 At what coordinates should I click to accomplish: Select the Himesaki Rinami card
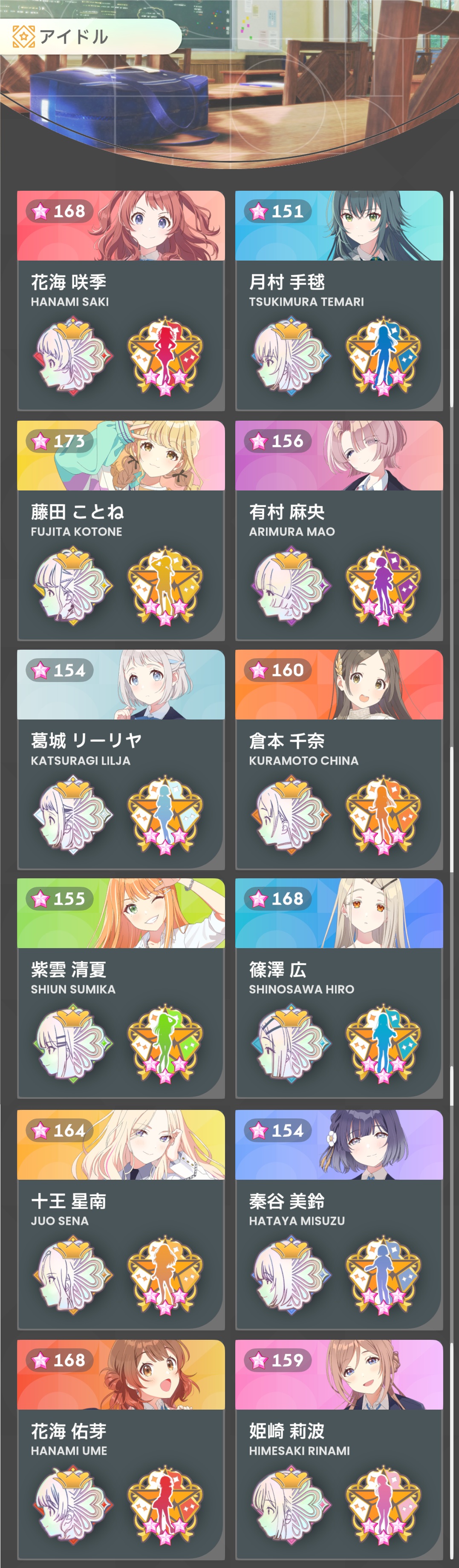click(x=339, y=1449)
